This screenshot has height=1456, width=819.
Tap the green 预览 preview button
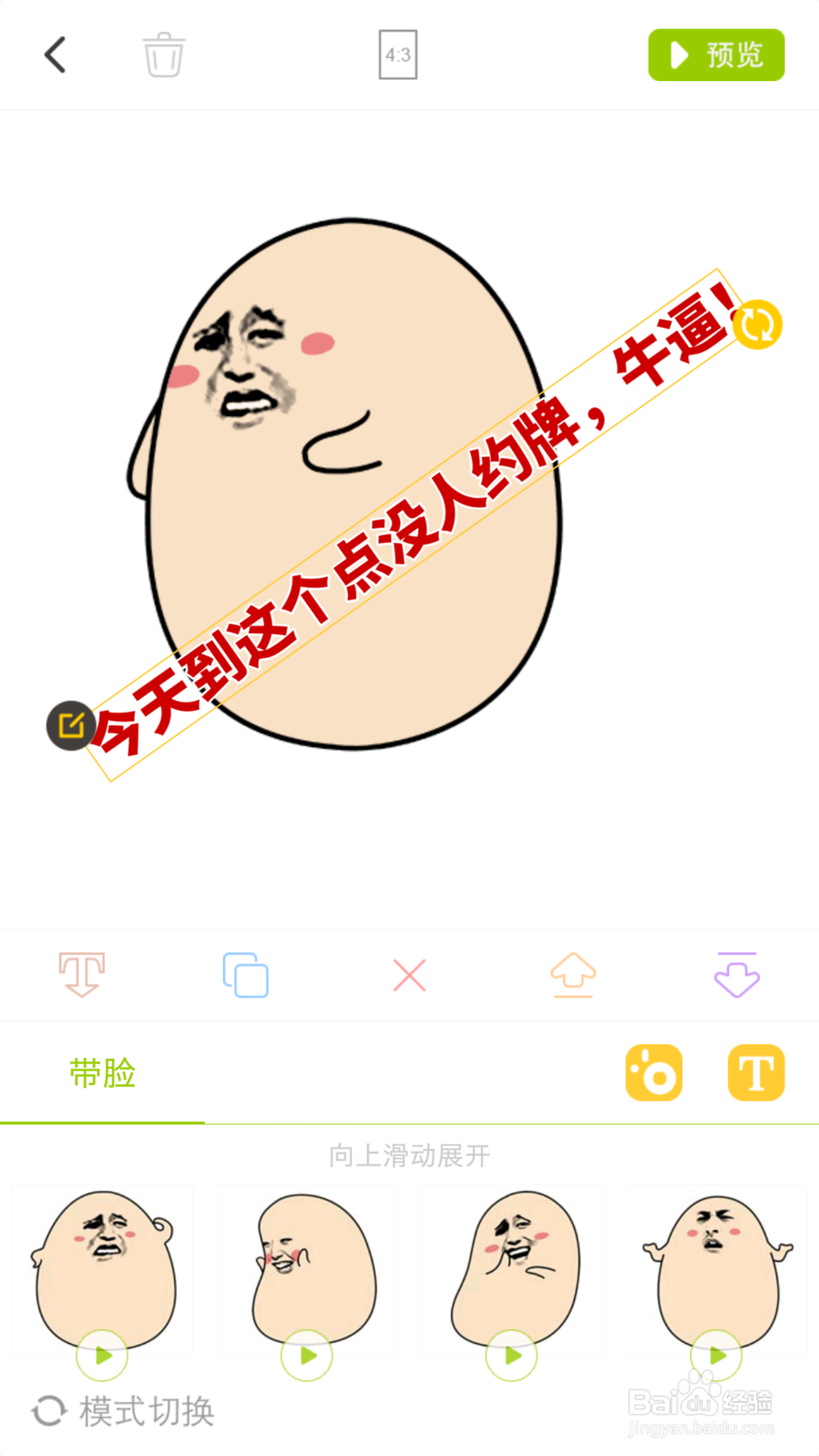tap(715, 55)
